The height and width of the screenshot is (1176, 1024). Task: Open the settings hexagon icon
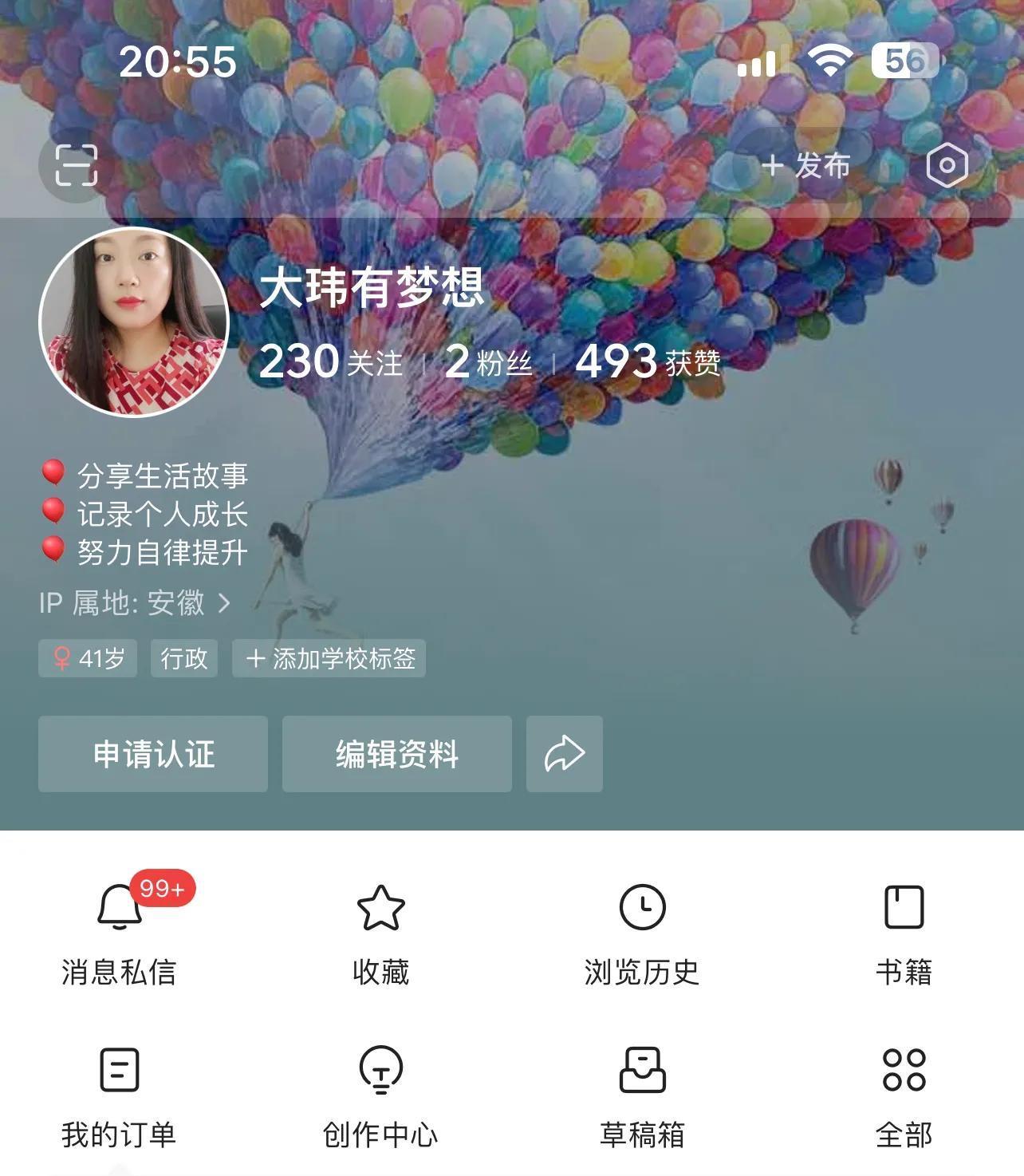click(x=947, y=166)
